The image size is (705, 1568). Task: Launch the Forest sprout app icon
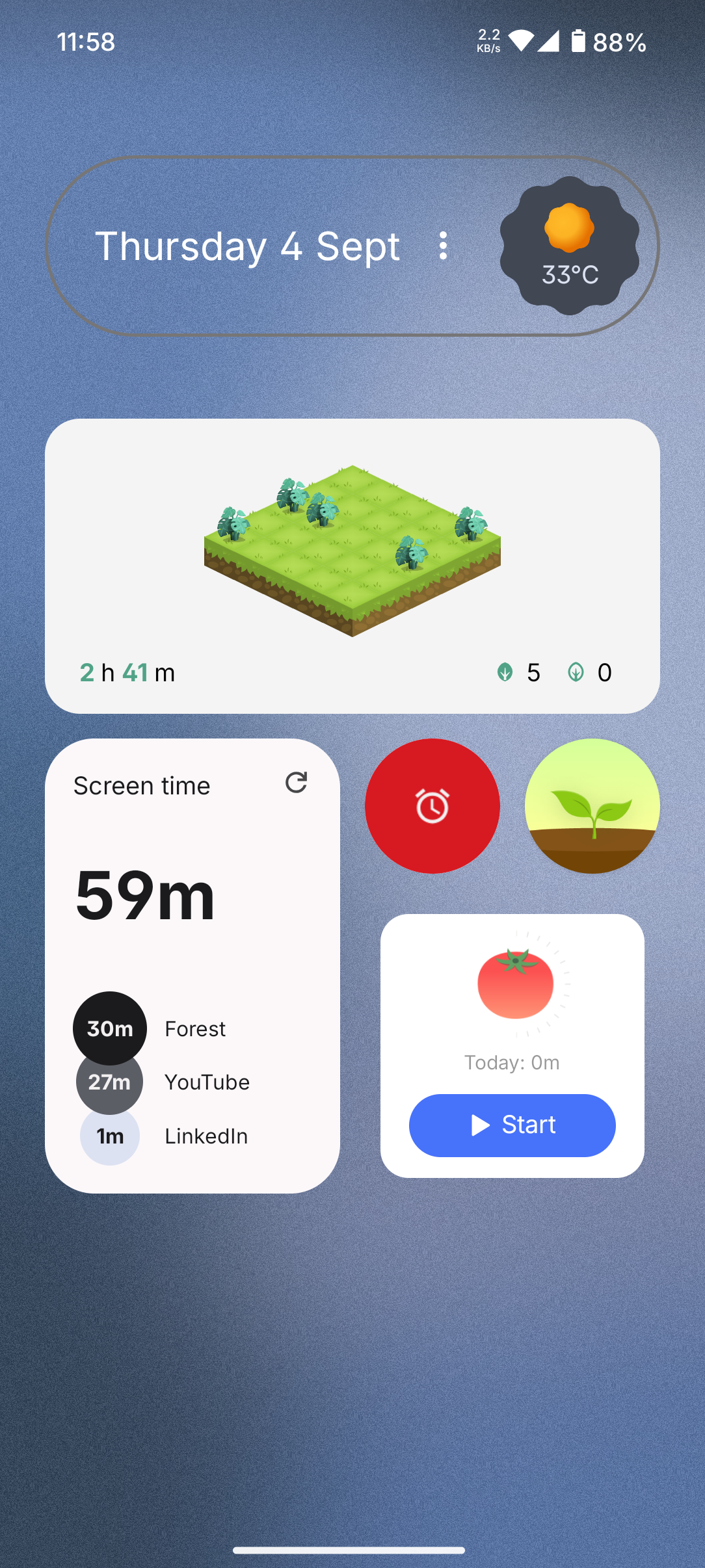pyautogui.click(x=592, y=806)
